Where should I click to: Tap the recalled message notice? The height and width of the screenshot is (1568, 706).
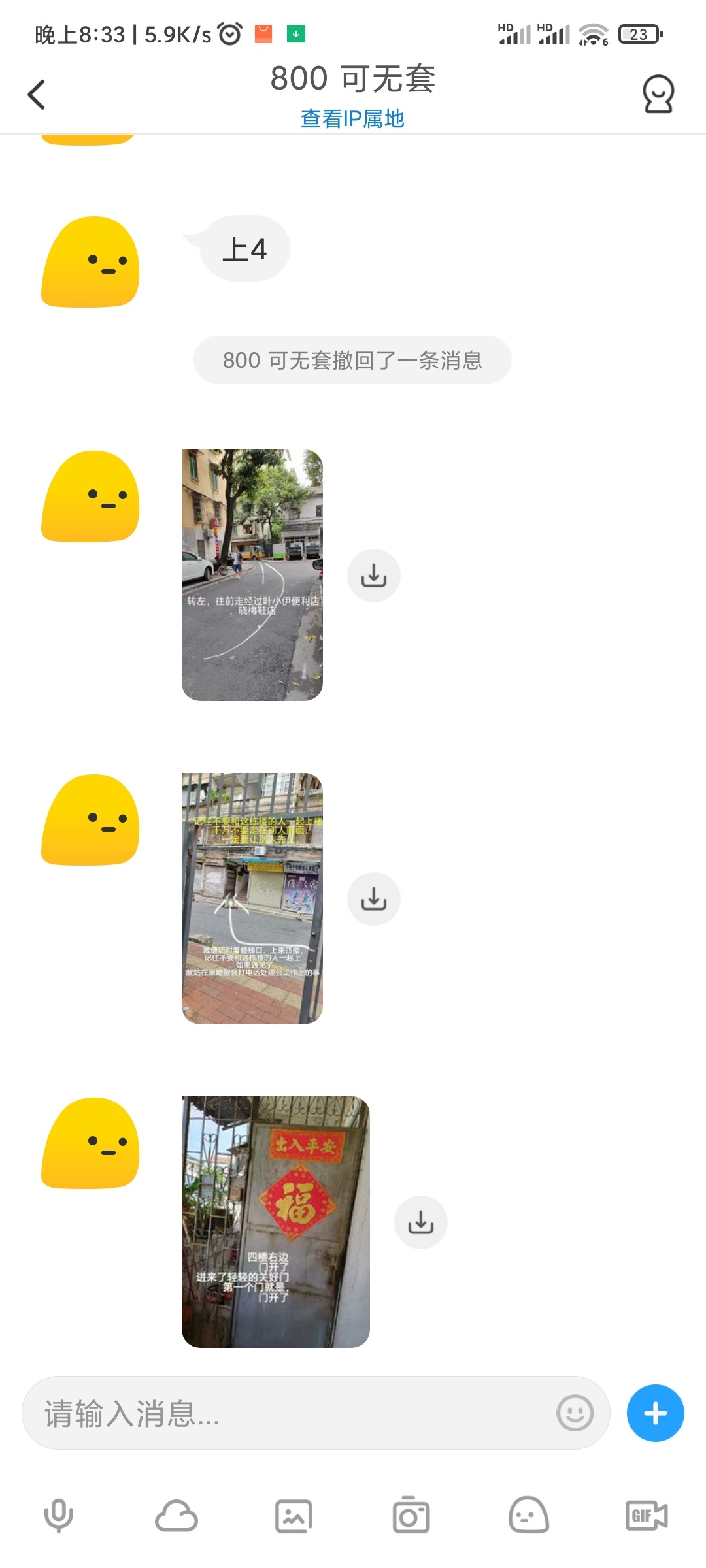click(x=352, y=359)
